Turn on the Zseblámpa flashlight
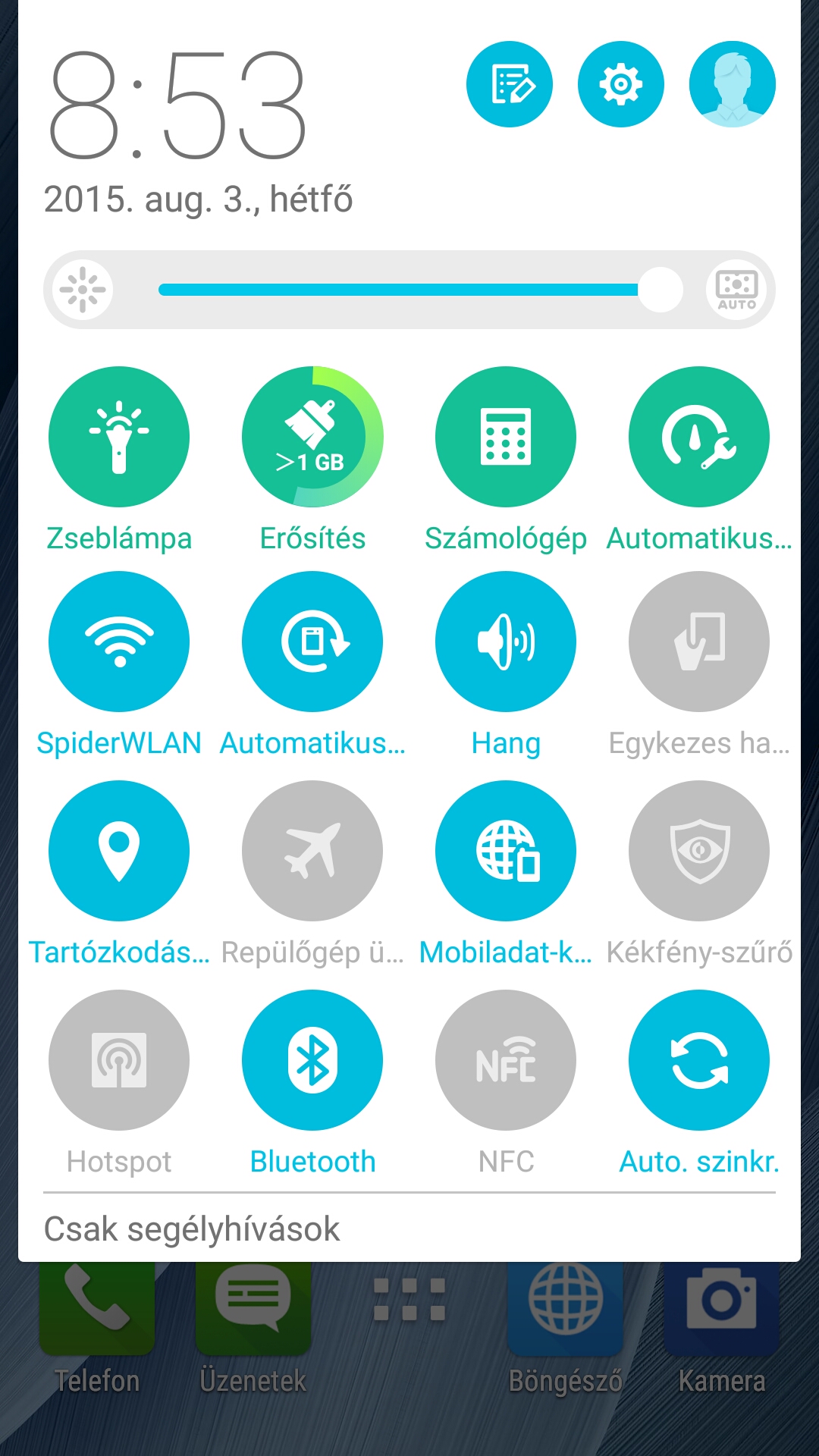Image resolution: width=819 pixels, height=1456 pixels. click(119, 437)
